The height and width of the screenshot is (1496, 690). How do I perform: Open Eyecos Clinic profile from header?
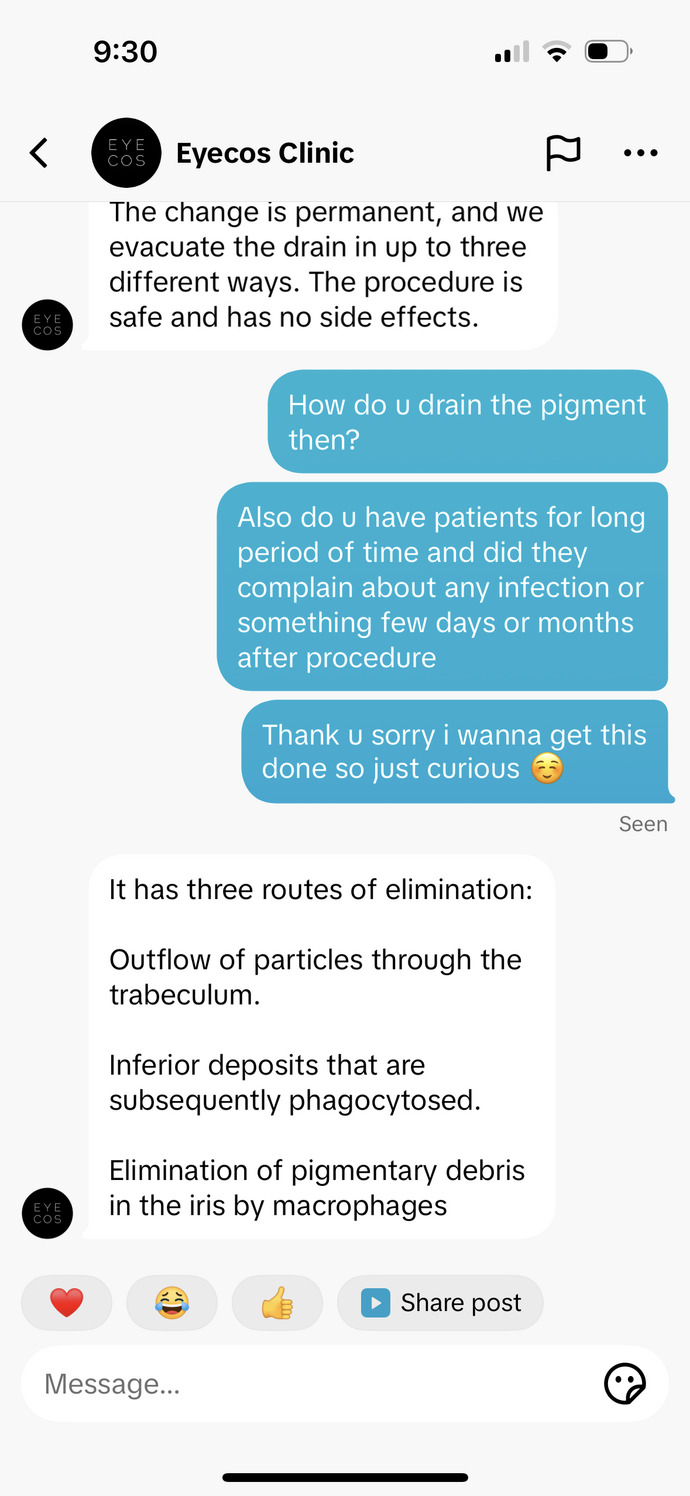pos(222,153)
